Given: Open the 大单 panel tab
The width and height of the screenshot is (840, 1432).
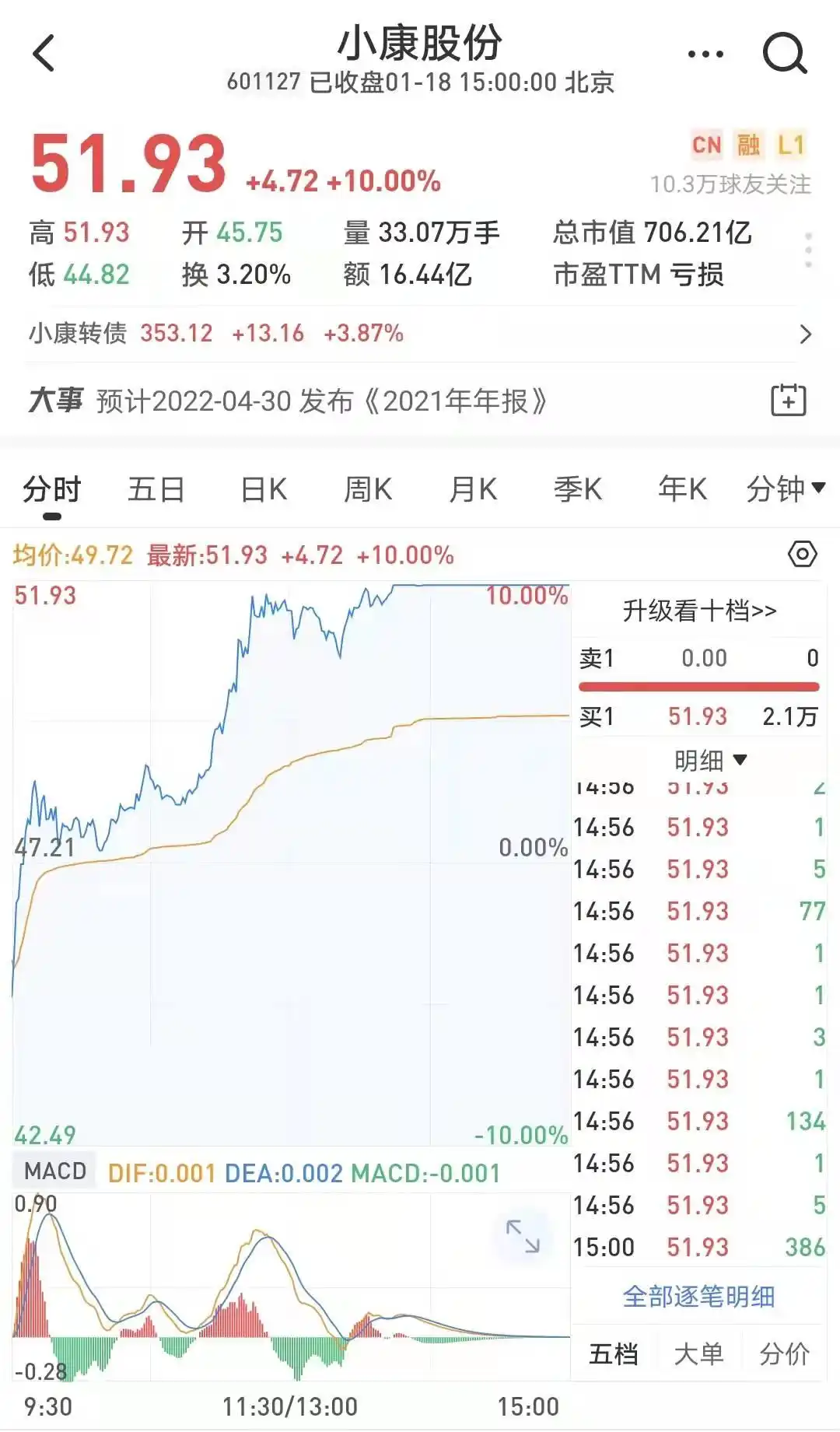Looking at the screenshot, I should coord(698,1353).
